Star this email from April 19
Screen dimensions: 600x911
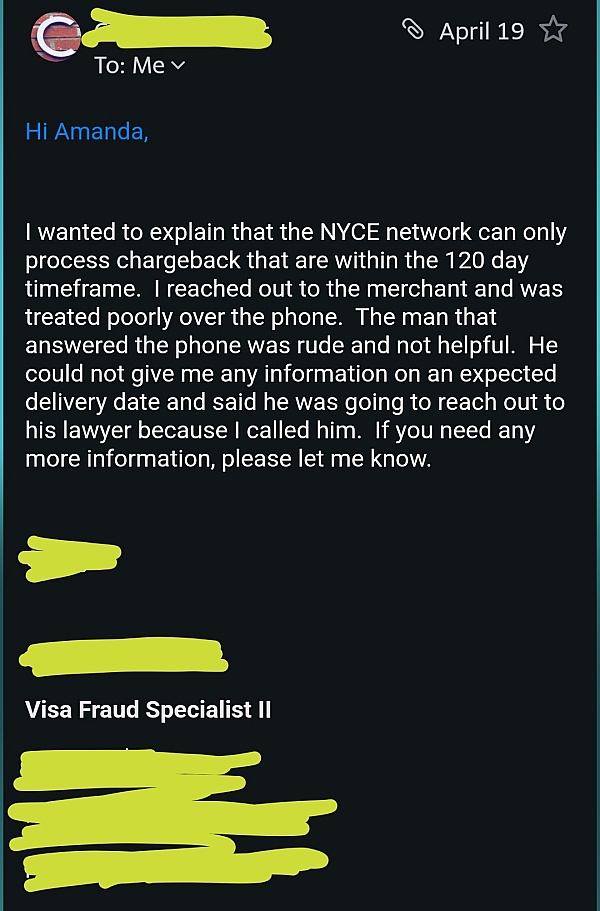[552, 32]
